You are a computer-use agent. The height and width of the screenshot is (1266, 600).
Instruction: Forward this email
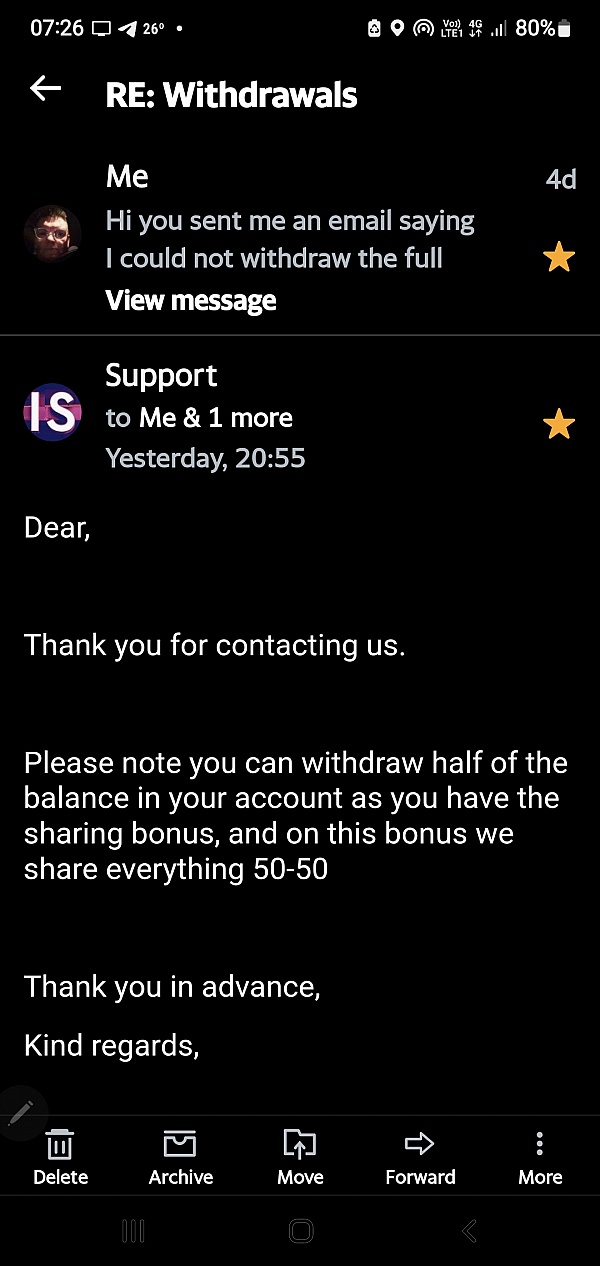[x=420, y=1158]
